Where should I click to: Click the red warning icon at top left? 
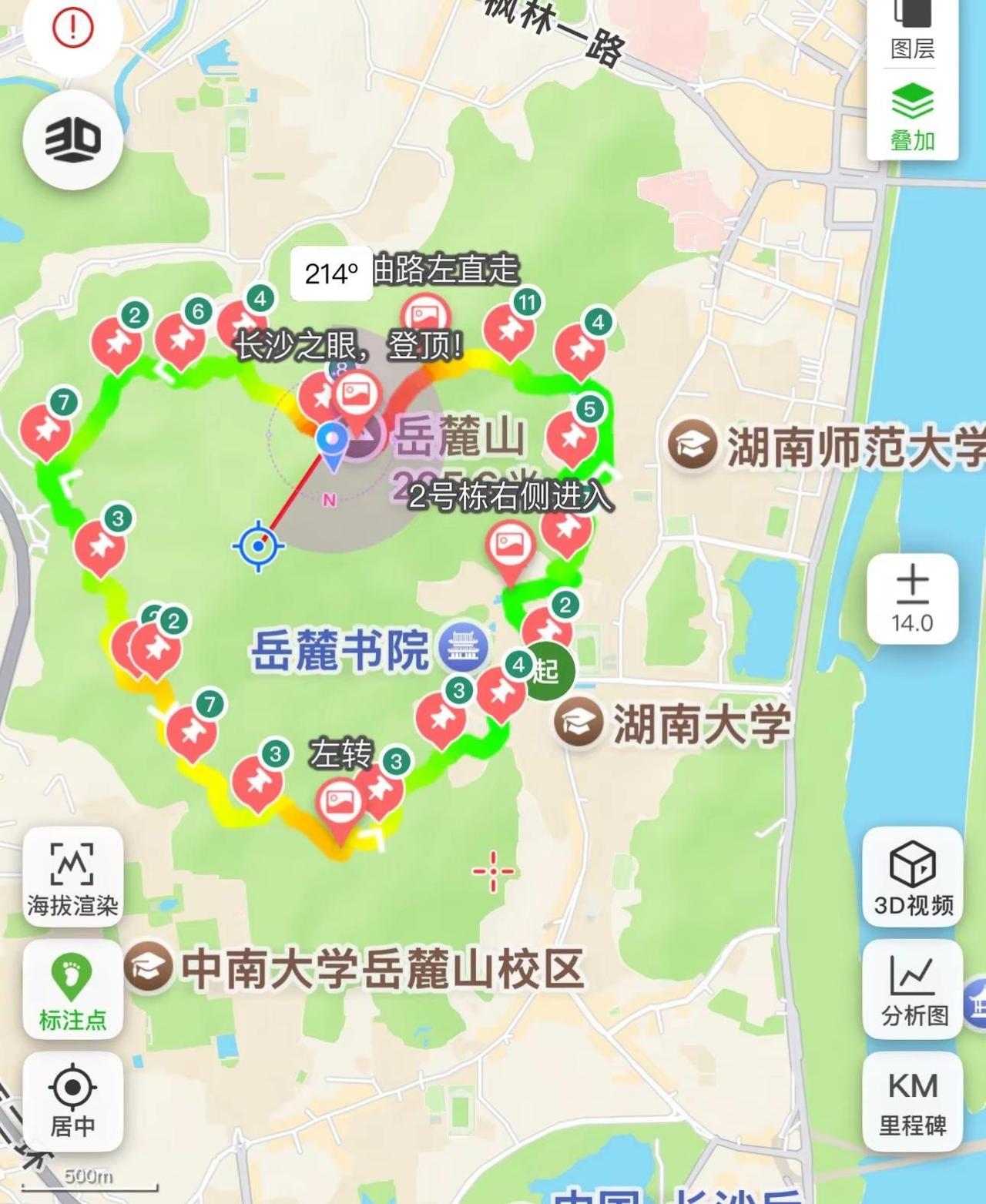(73, 27)
